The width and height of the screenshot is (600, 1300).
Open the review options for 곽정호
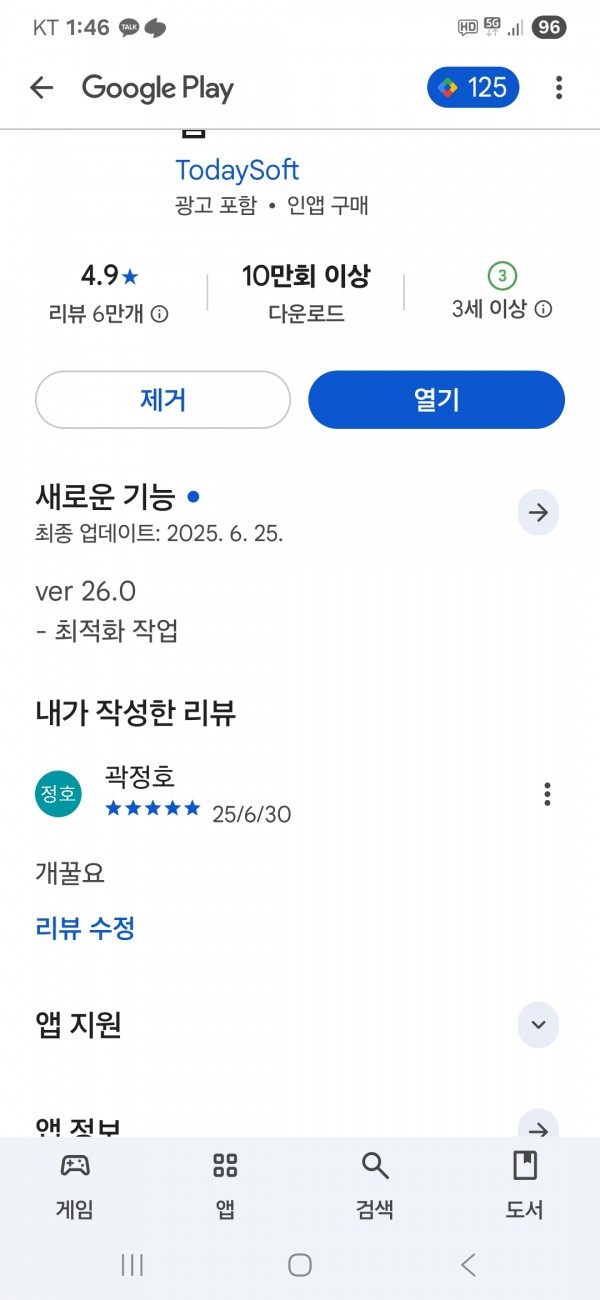547,794
